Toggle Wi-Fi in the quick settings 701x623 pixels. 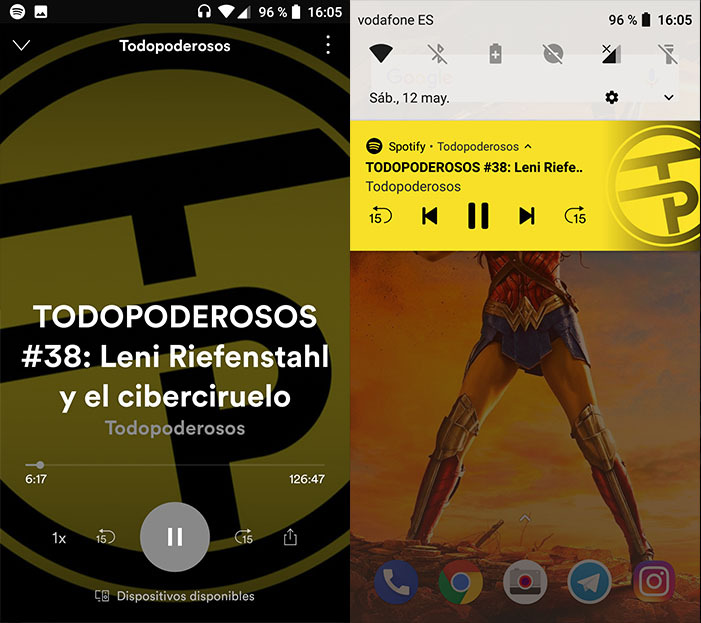380,53
